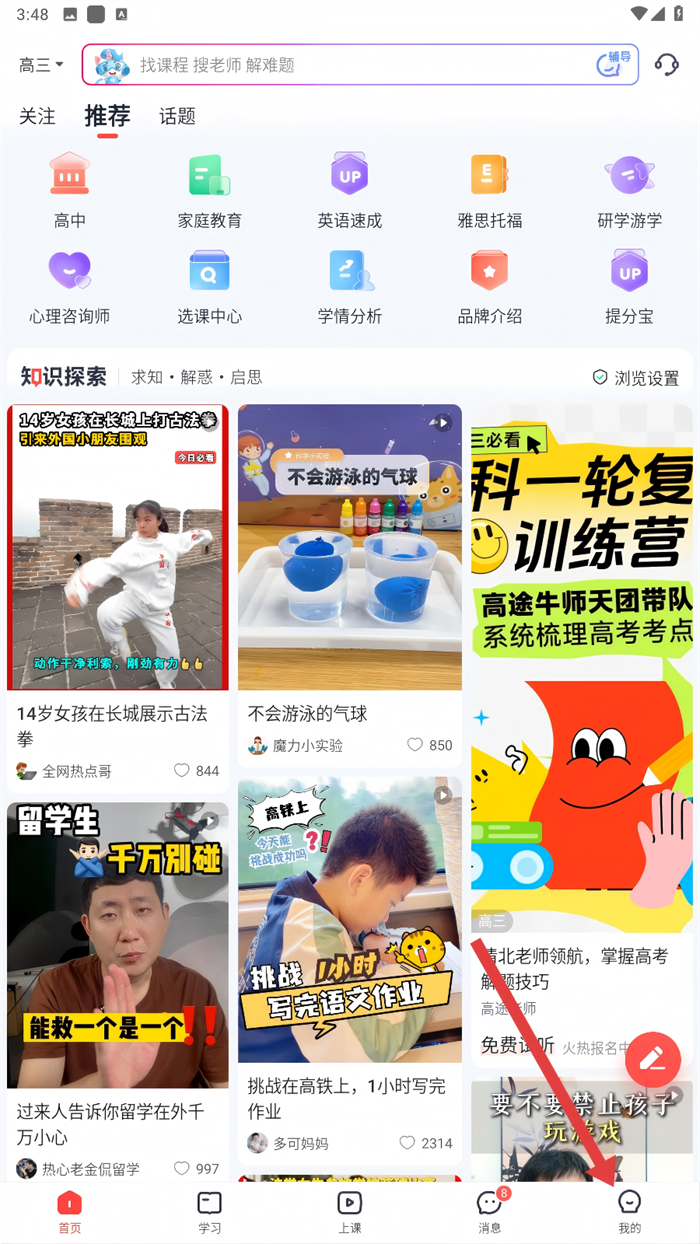Screen dimensions: 700x1244
Task: Open the 高三 grade dropdown
Action: point(41,65)
